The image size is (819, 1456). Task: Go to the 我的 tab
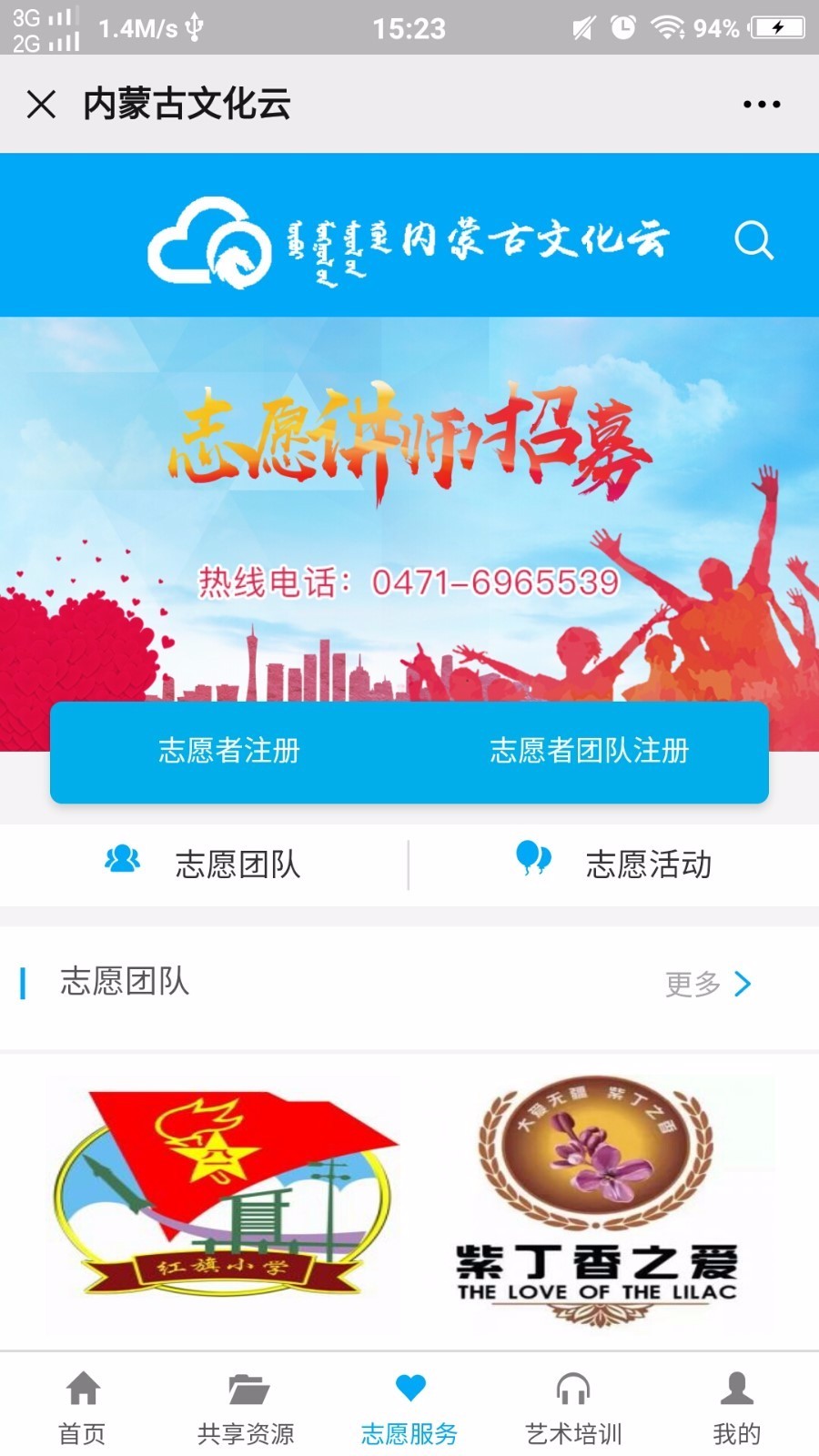(736, 1406)
